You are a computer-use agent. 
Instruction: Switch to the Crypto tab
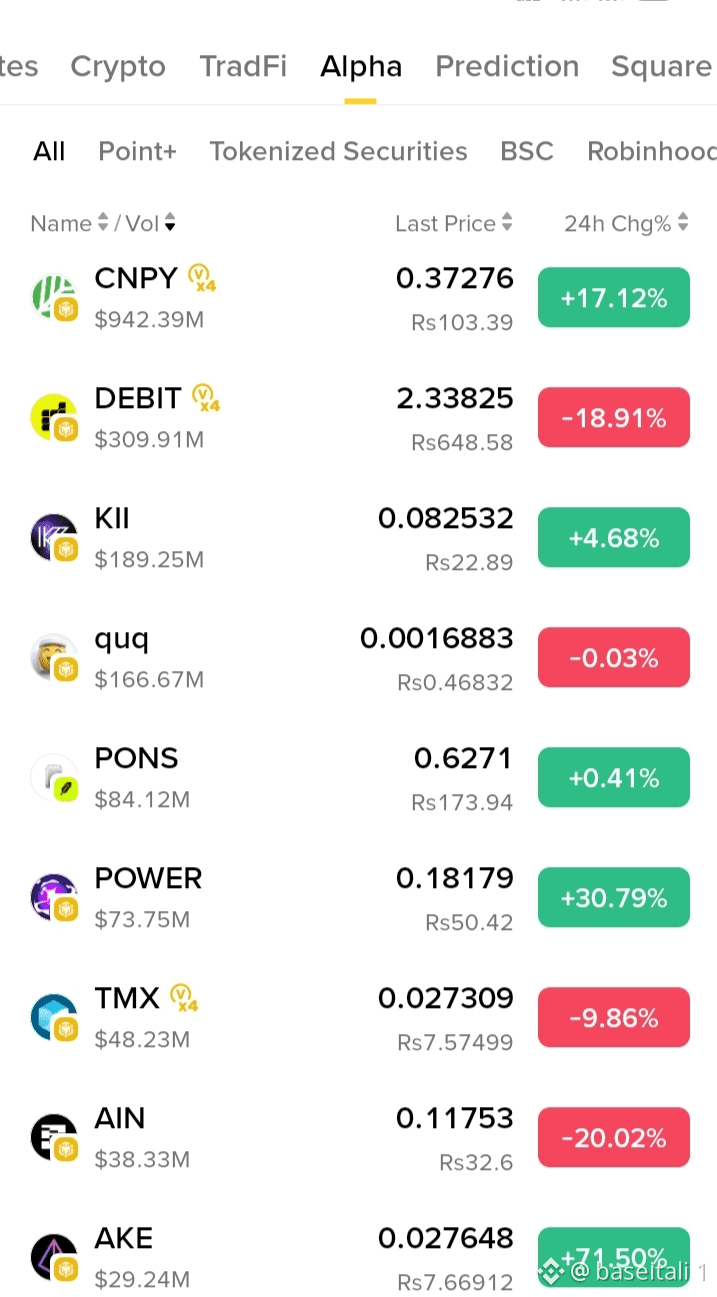click(x=118, y=67)
